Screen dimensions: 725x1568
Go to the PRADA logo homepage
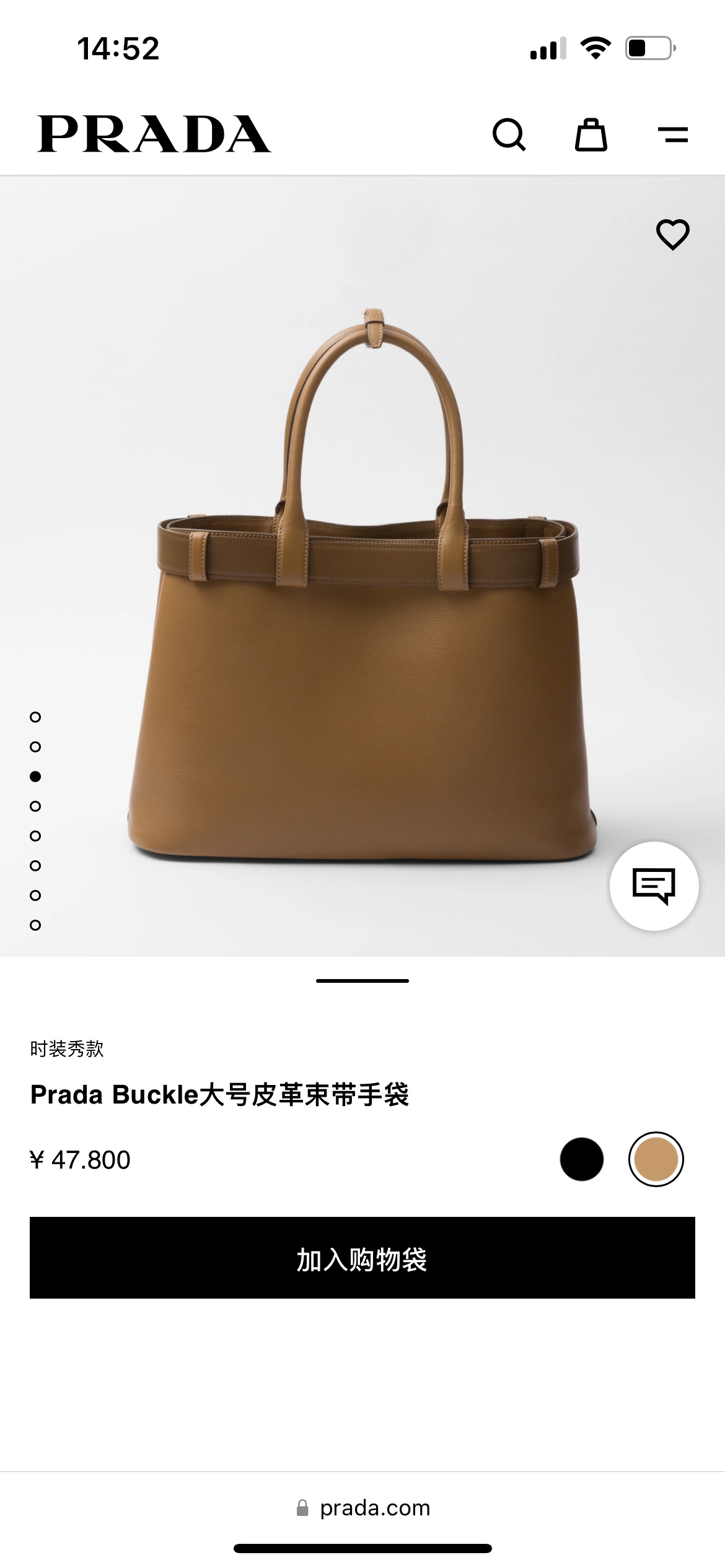tap(154, 134)
